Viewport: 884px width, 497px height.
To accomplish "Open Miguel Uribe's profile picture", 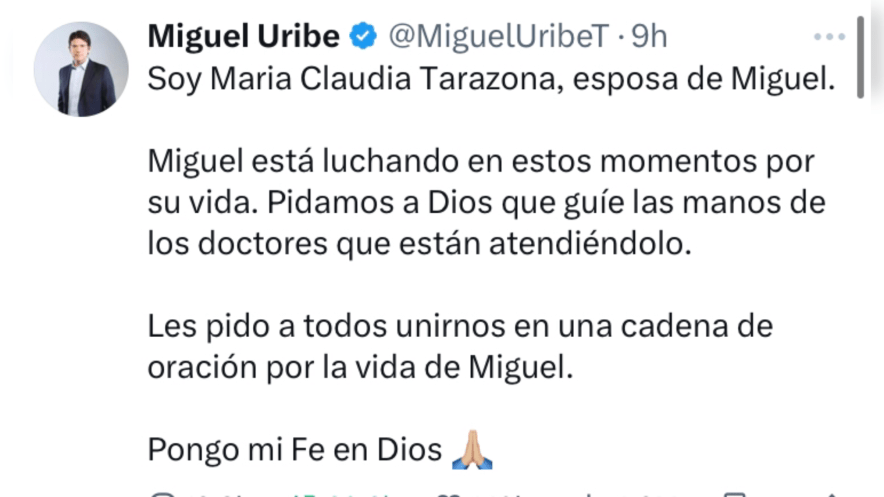I will pos(81,69).
